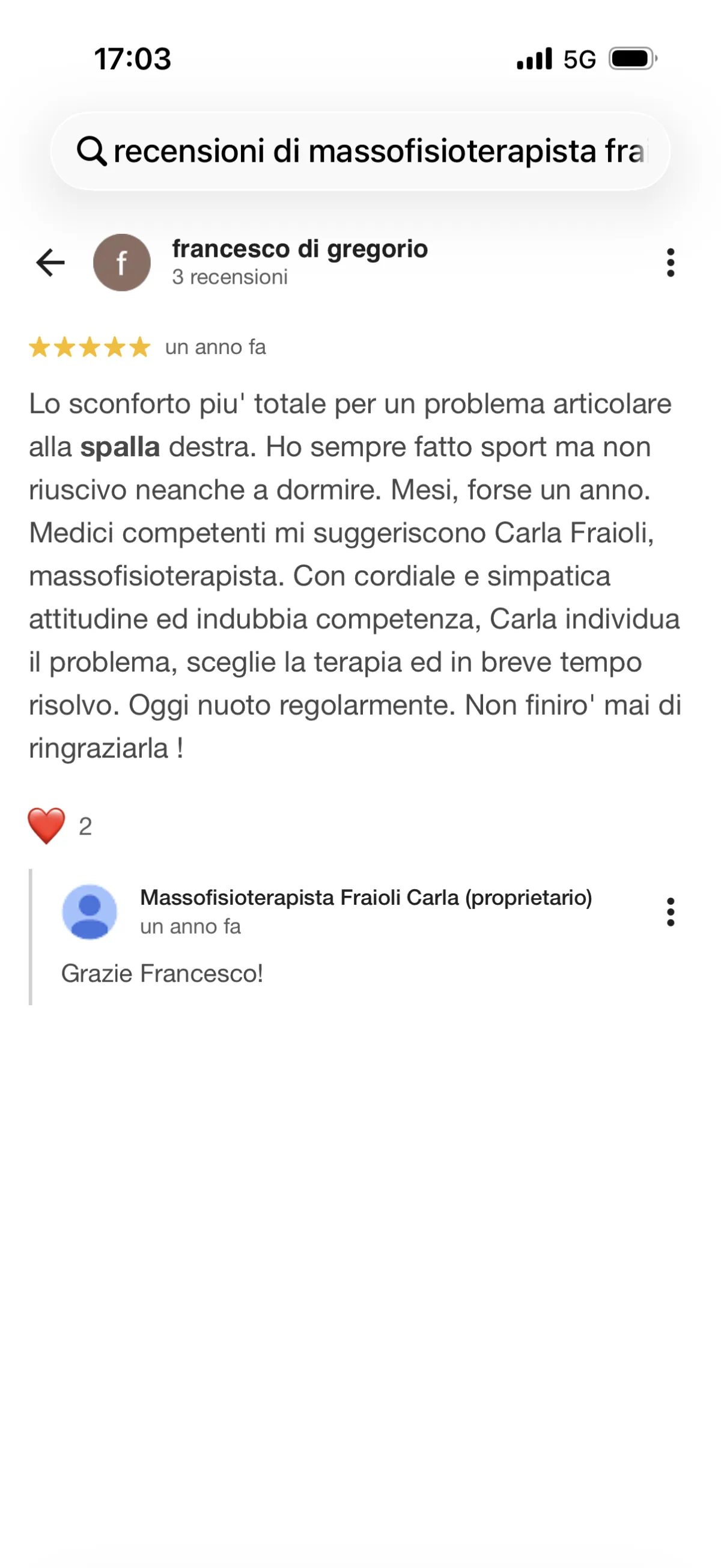Tap the search box with 'recensioni di massofisioterapista'
721x1568 pixels.
pos(360,151)
